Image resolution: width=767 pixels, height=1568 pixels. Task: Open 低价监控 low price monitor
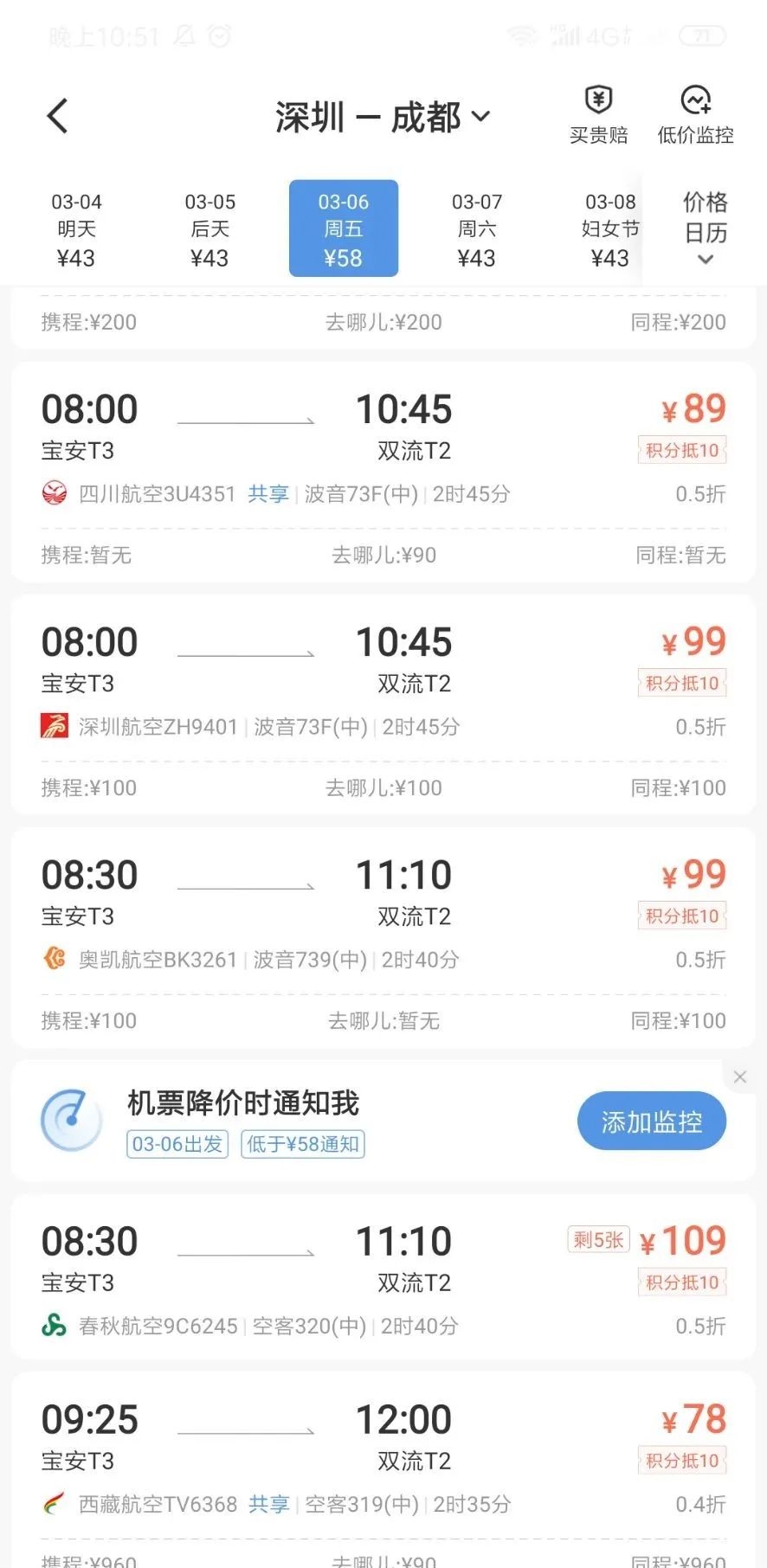pos(695,115)
